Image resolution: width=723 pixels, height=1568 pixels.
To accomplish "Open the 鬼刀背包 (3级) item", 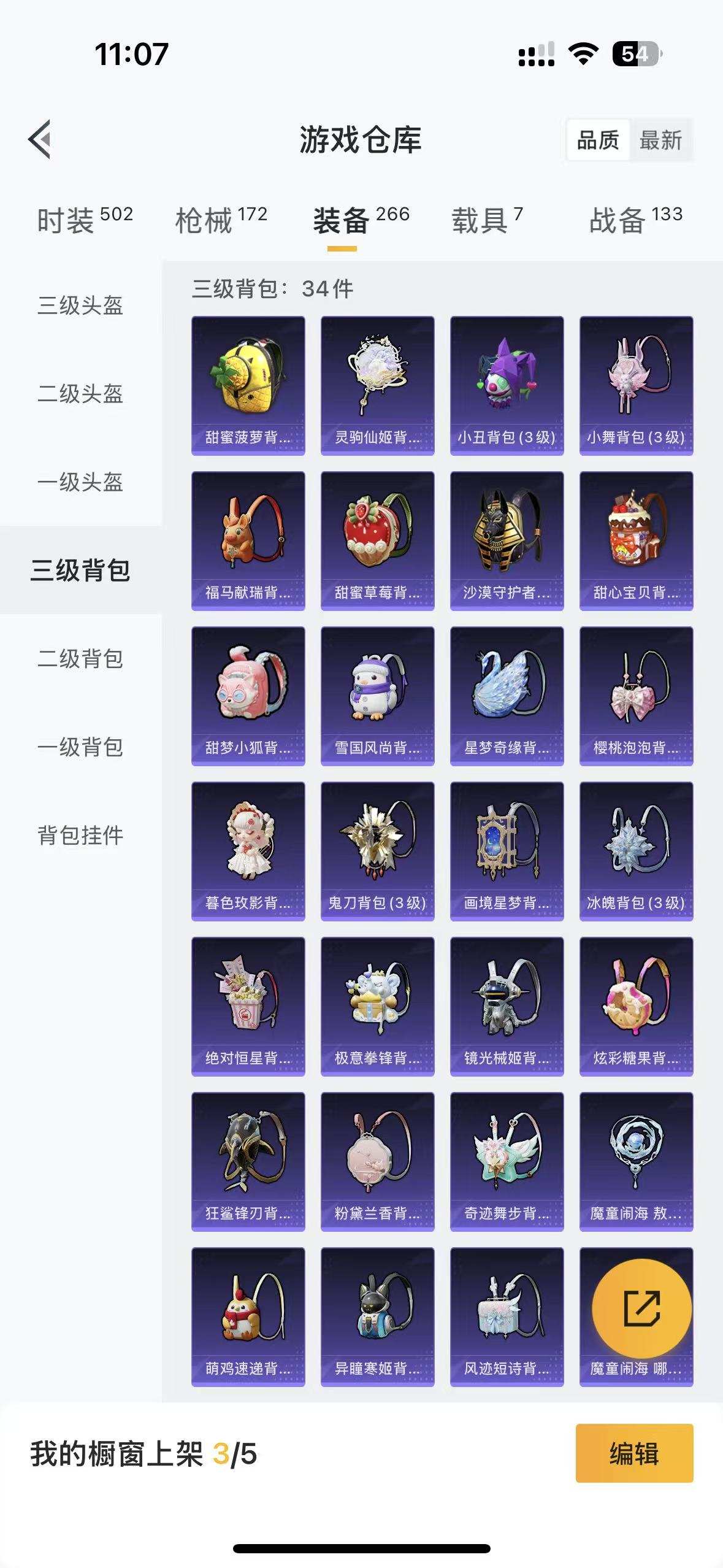I will coord(377,853).
